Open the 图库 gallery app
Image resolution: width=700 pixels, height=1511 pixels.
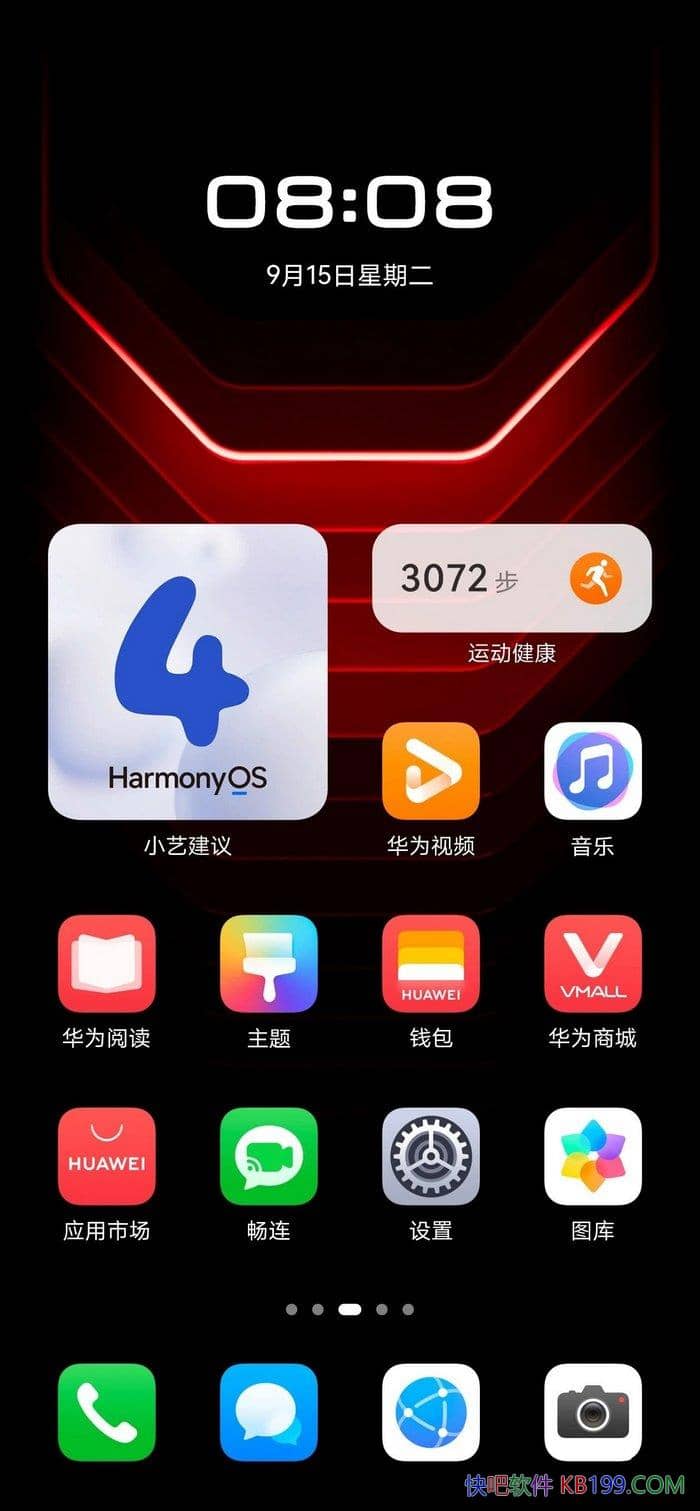pyautogui.click(x=592, y=1156)
